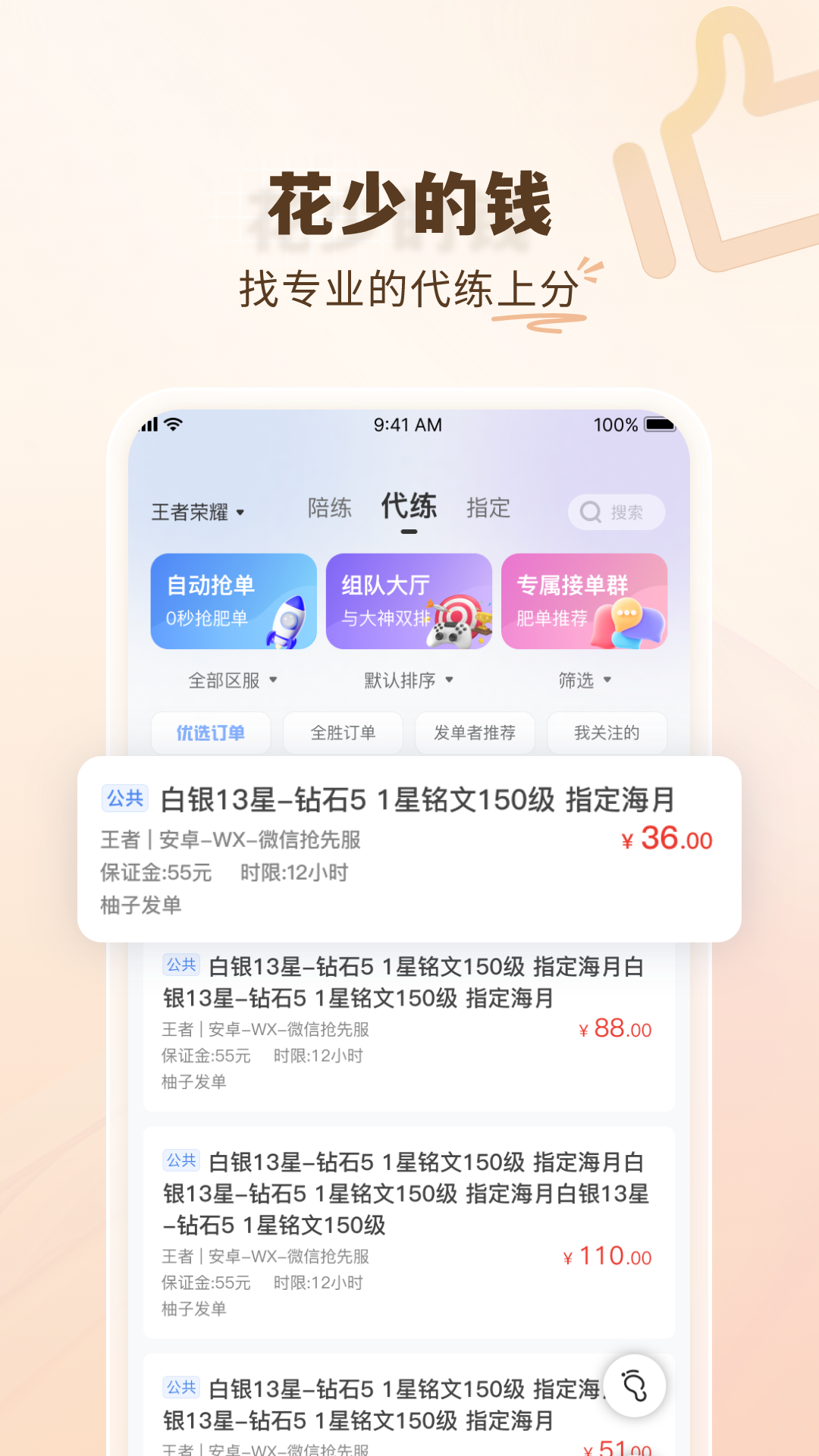Toggle the 我关注的 filter chip
Image resolution: width=819 pixels, height=1456 pixels.
[x=607, y=733]
